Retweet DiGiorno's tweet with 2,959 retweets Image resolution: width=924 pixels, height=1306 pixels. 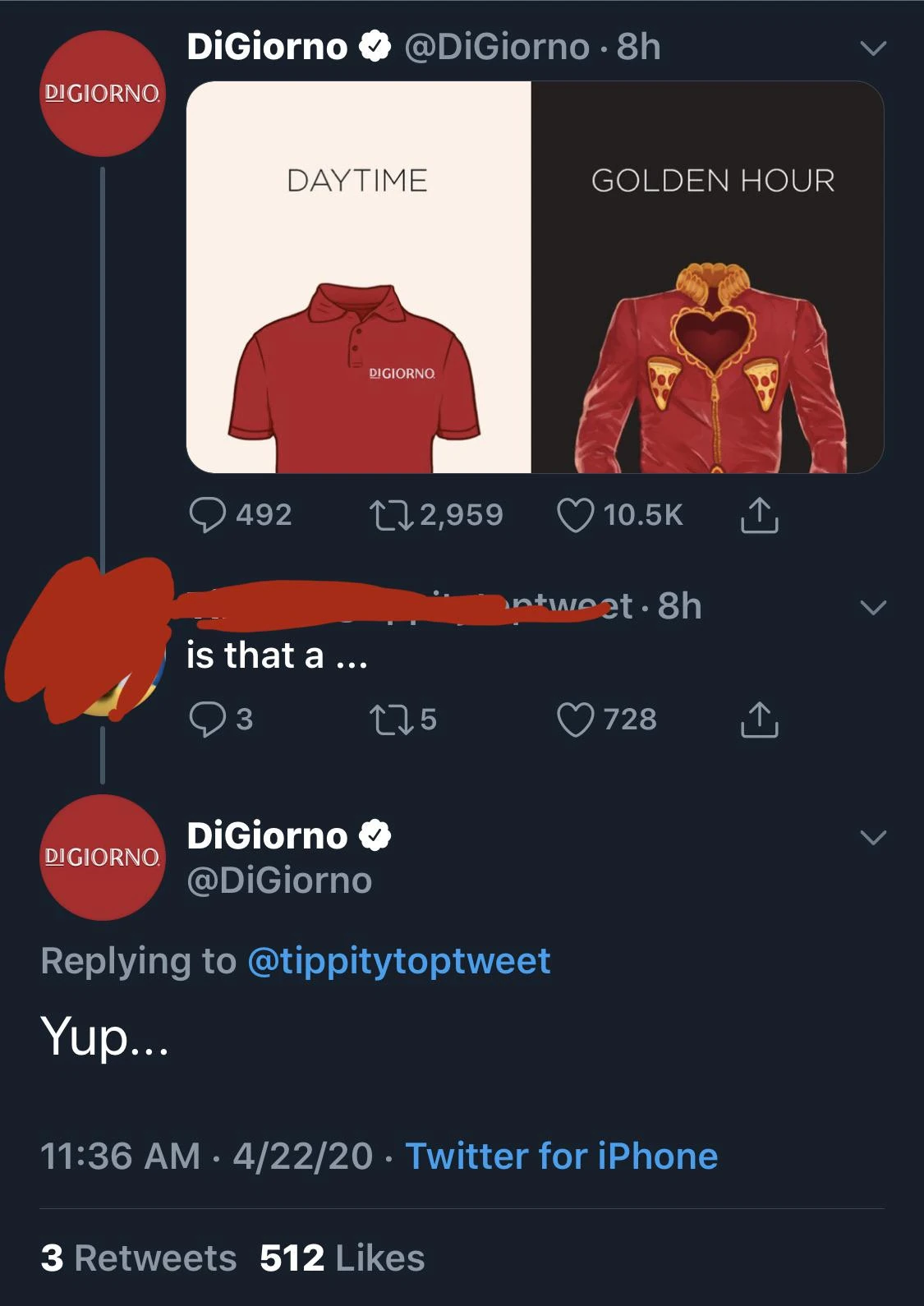pyautogui.click(x=389, y=515)
